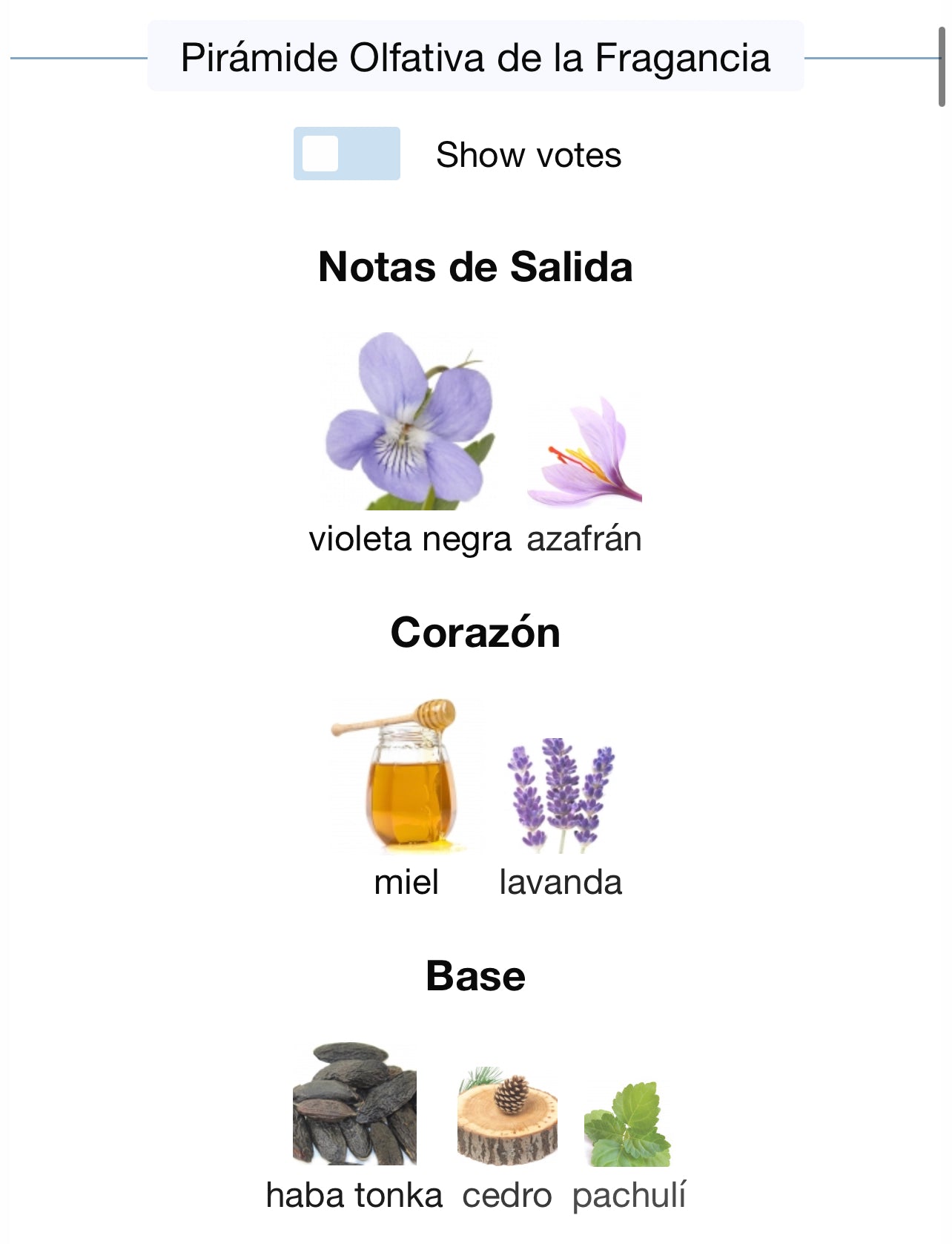Open the azafrán note
The image size is (952, 1244).
click(584, 452)
